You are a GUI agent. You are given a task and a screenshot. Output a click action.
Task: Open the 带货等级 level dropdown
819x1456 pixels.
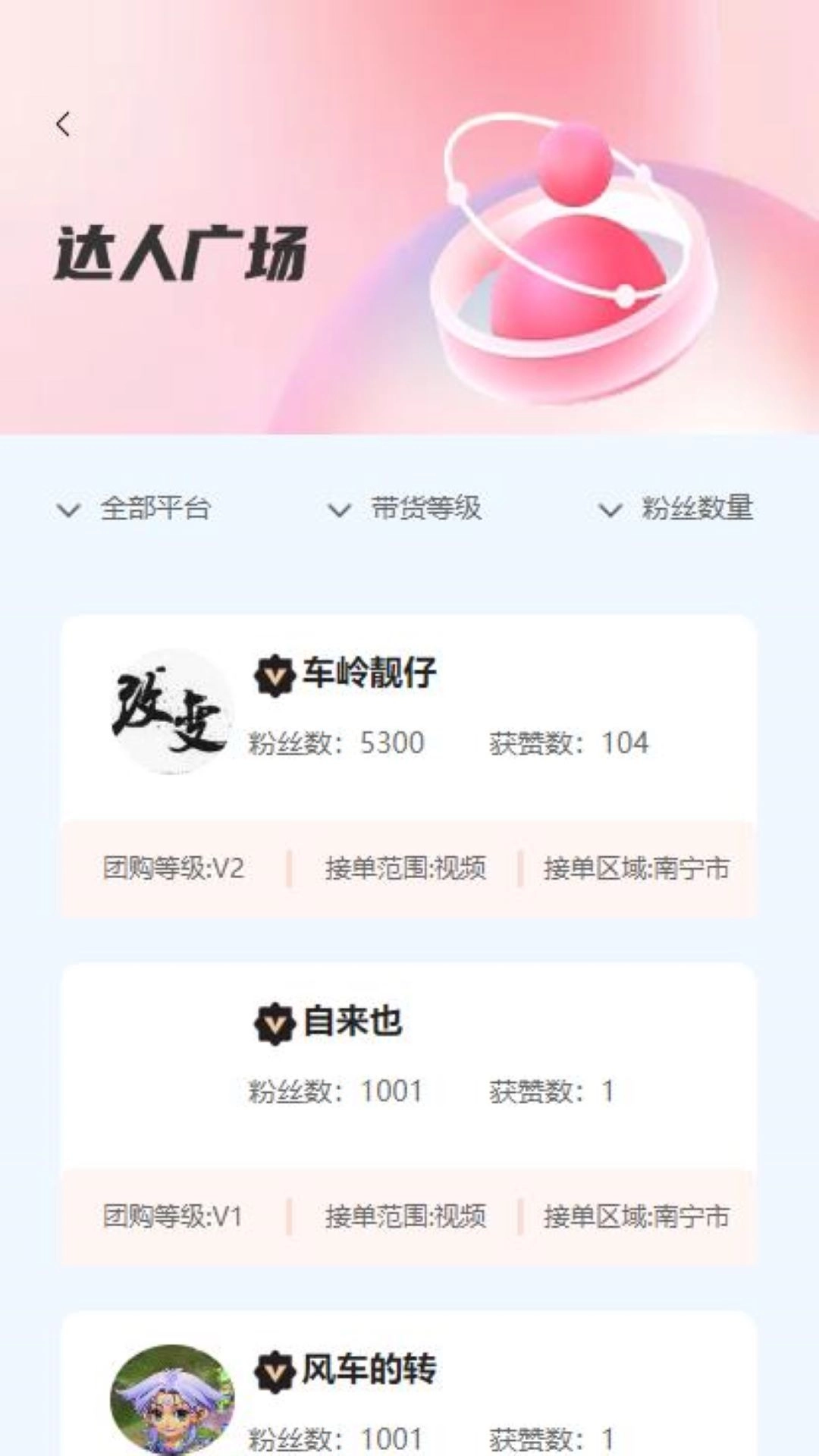[406, 508]
